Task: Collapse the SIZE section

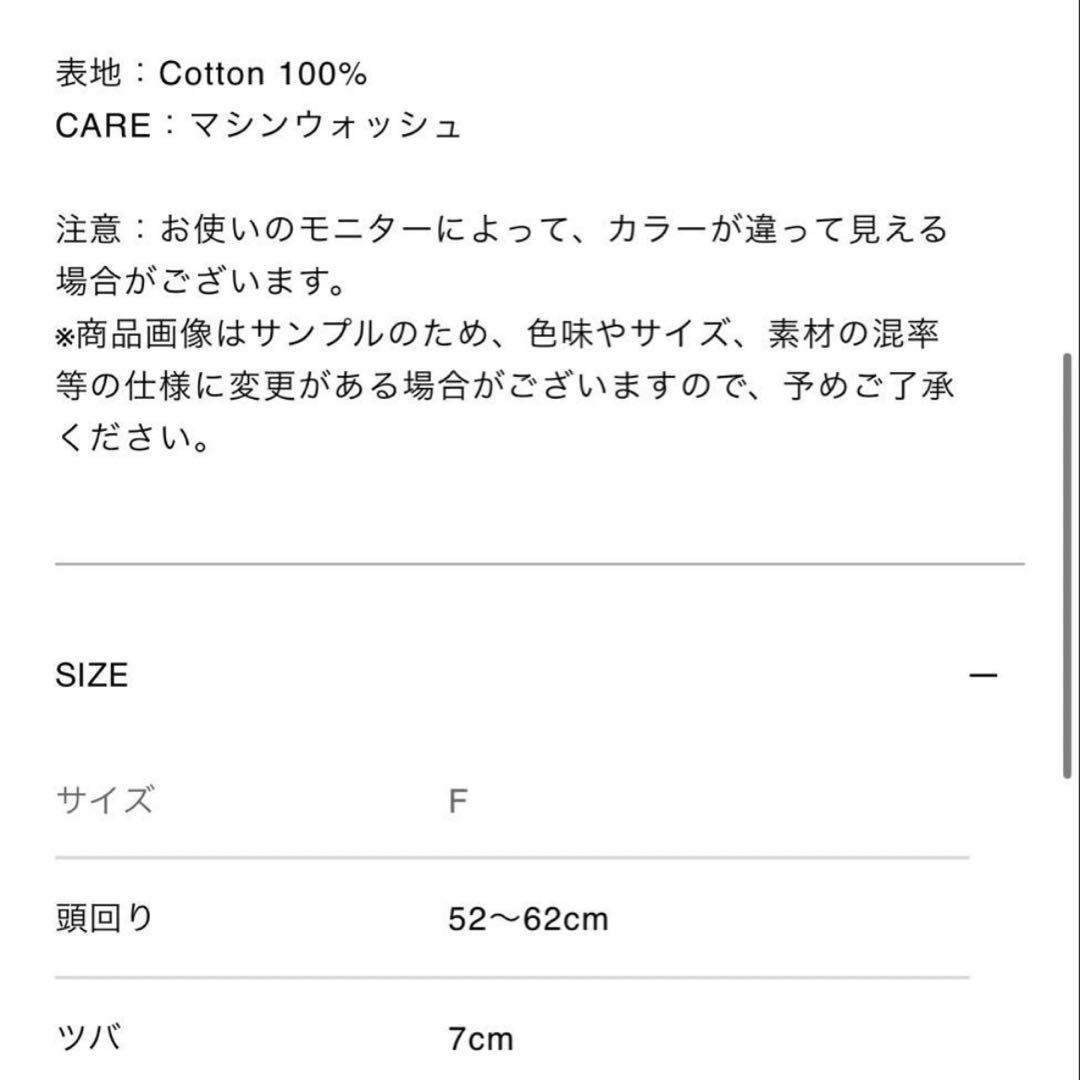Action: tap(984, 676)
